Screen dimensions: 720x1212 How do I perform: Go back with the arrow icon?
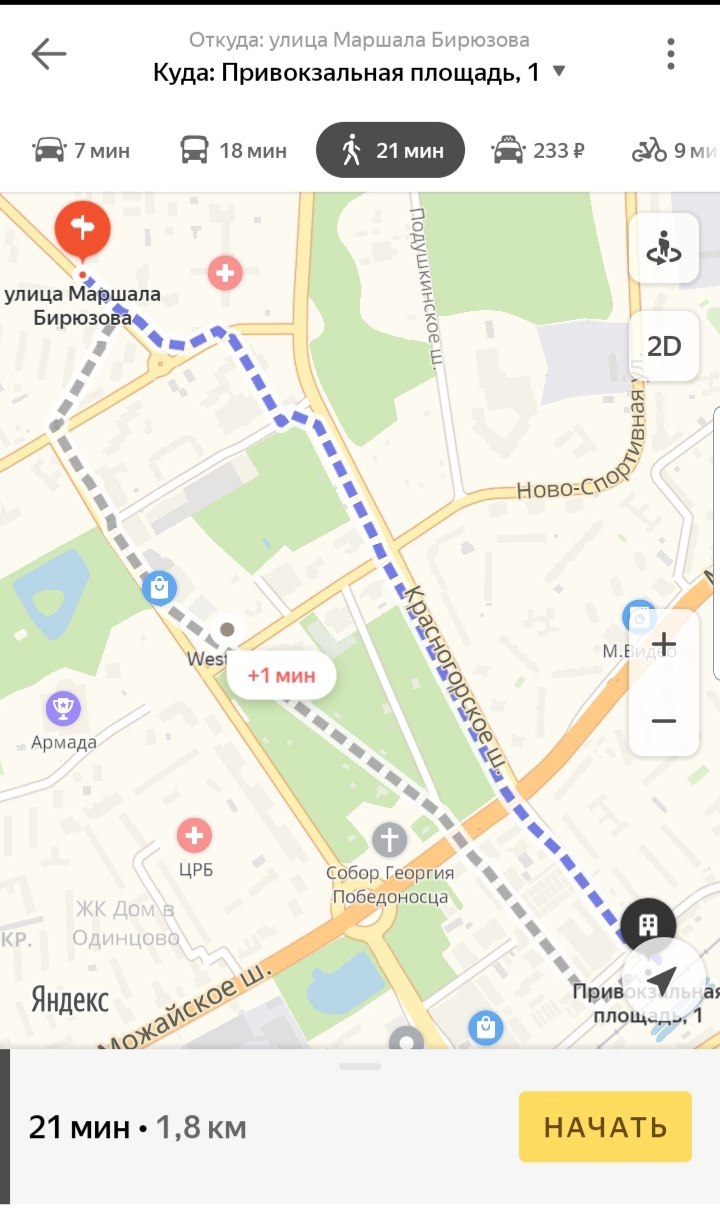click(x=48, y=54)
